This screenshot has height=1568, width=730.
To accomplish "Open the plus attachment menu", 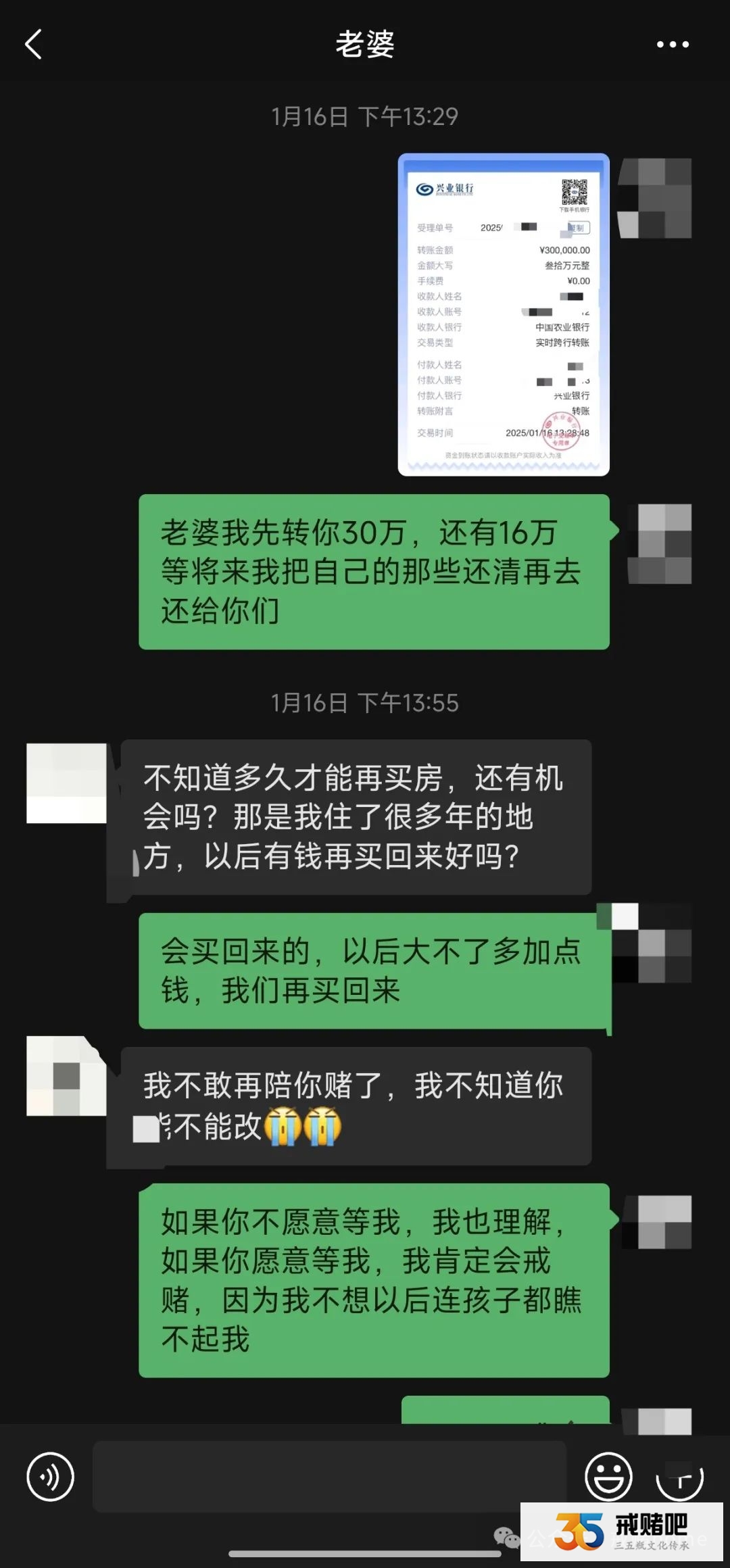I will pyautogui.click(x=680, y=1478).
